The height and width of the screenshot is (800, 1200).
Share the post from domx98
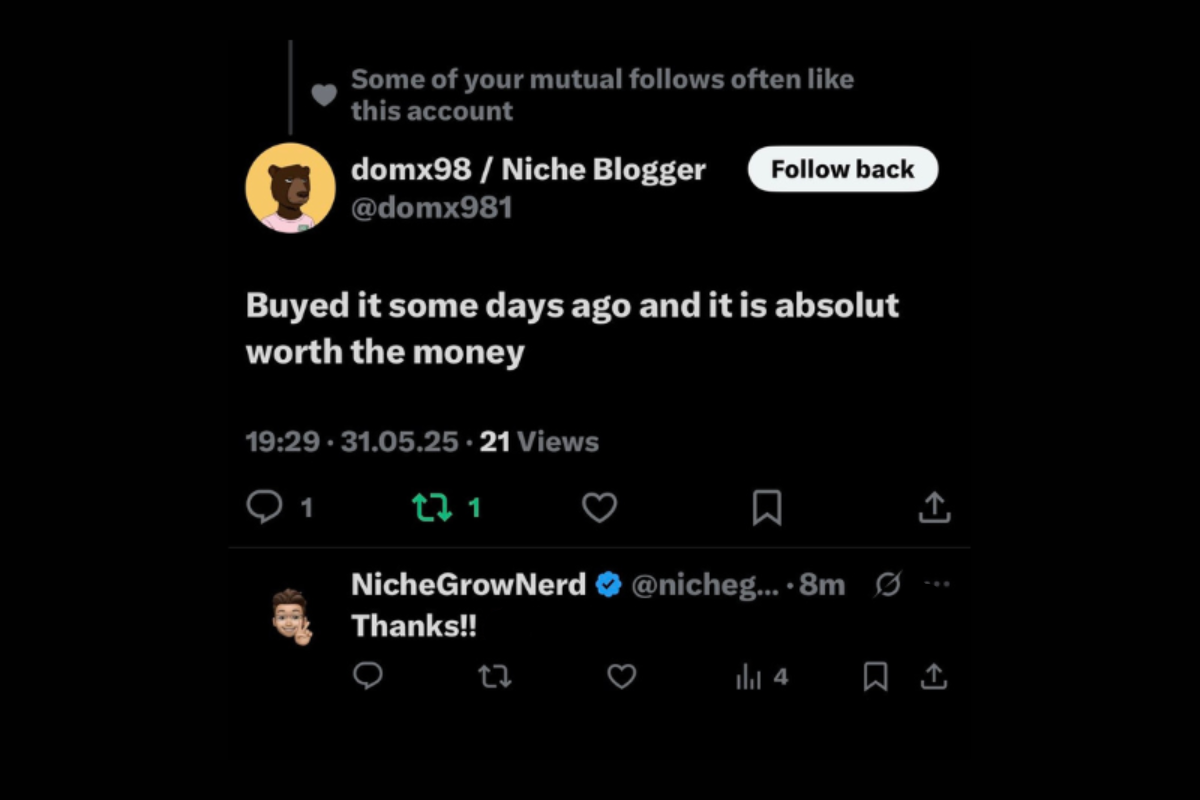pos(933,508)
